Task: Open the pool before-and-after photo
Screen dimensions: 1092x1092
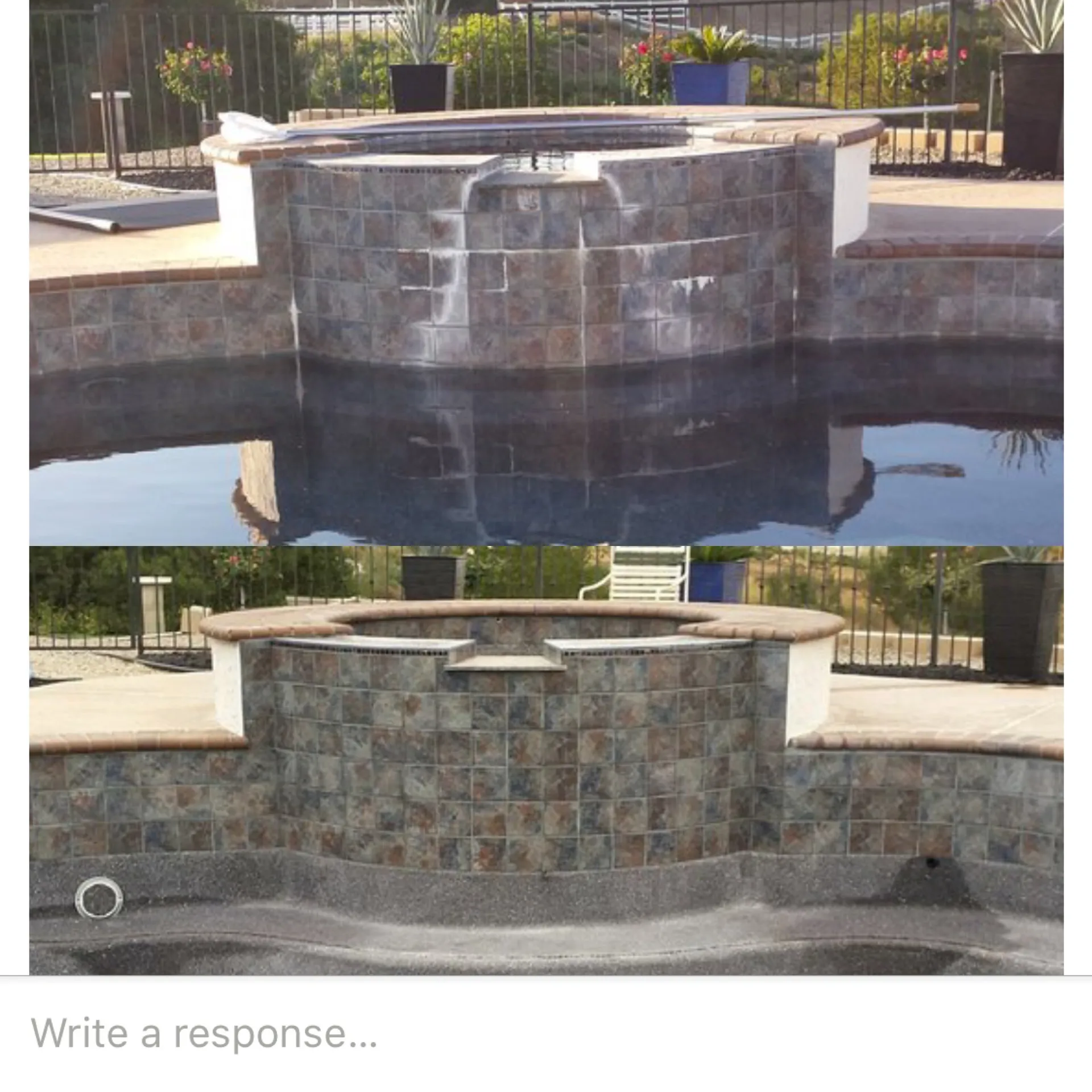Action: pos(546,486)
